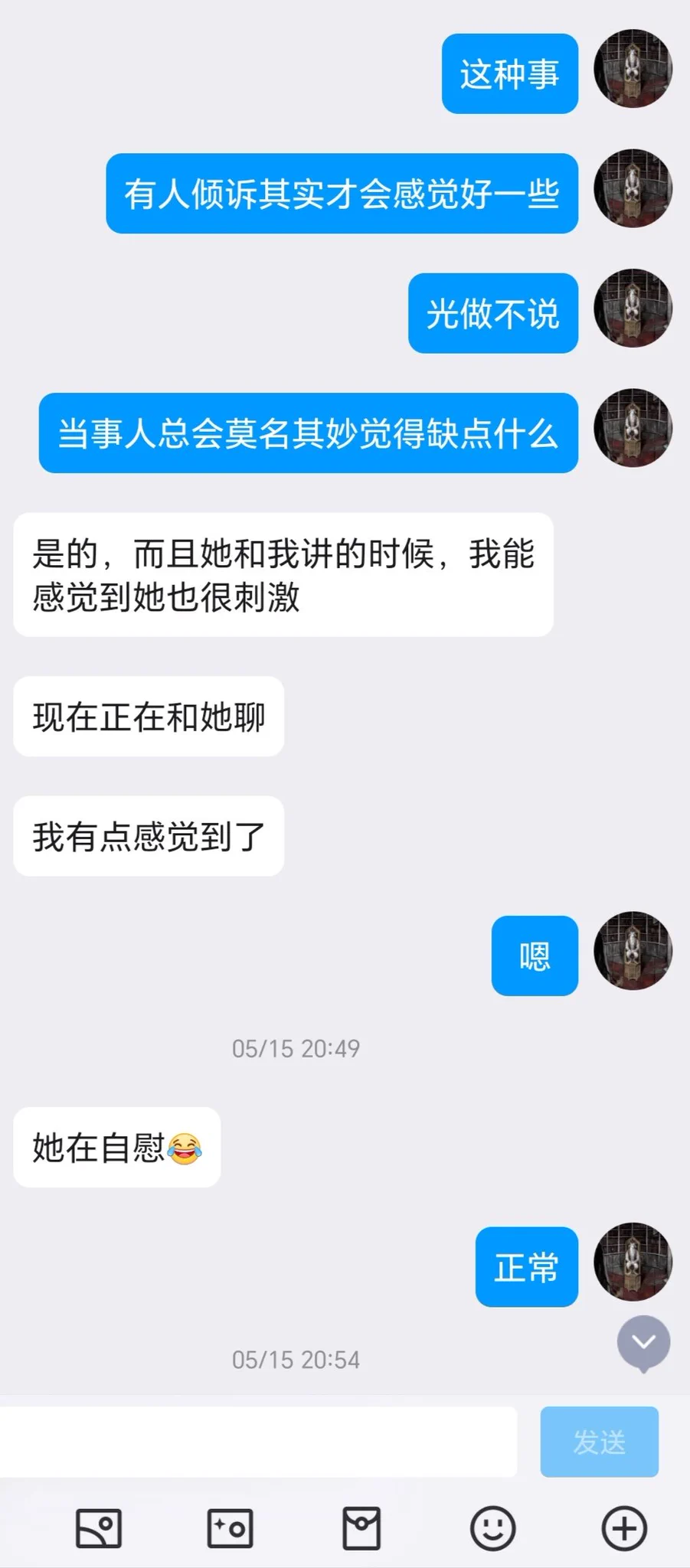
Task: Tap the message input field
Action: [x=258, y=1442]
